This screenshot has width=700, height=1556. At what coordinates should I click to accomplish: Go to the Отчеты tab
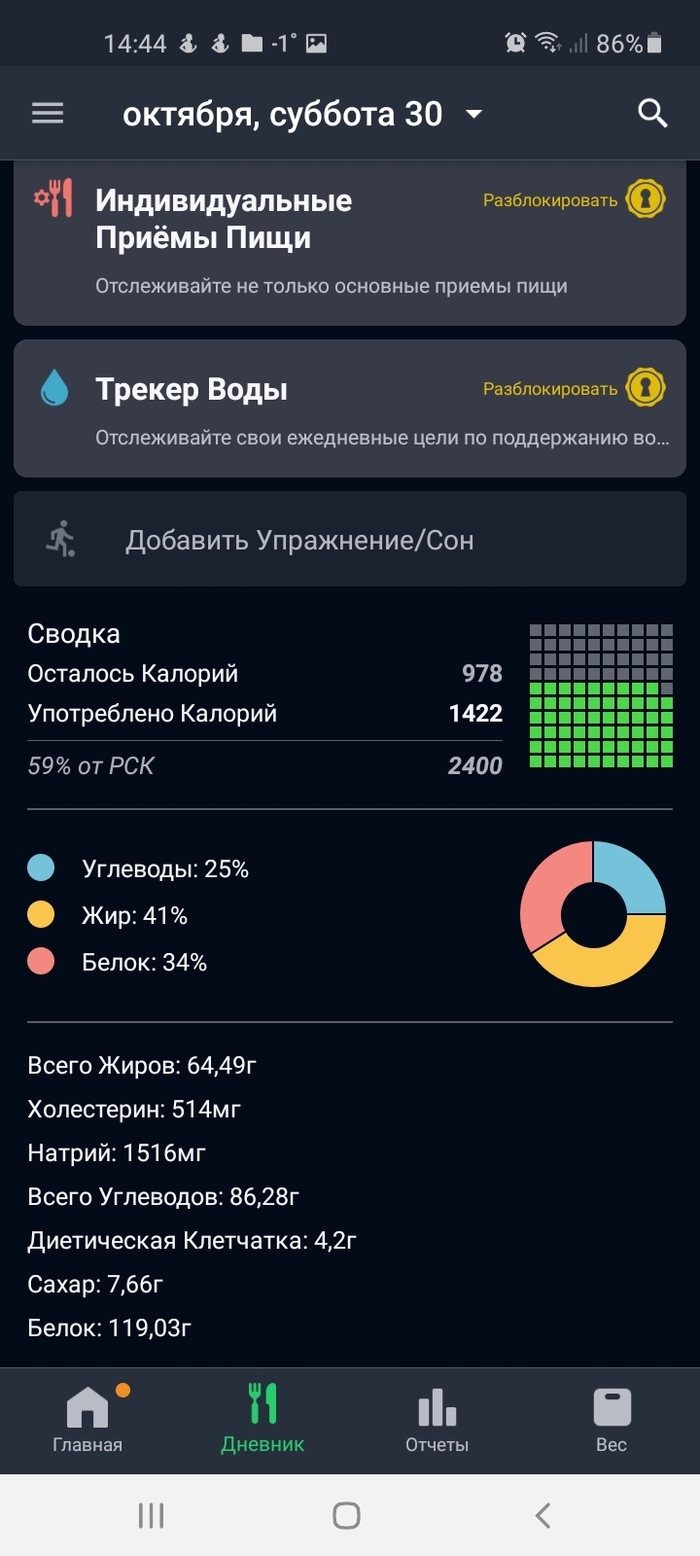tap(437, 1420)
